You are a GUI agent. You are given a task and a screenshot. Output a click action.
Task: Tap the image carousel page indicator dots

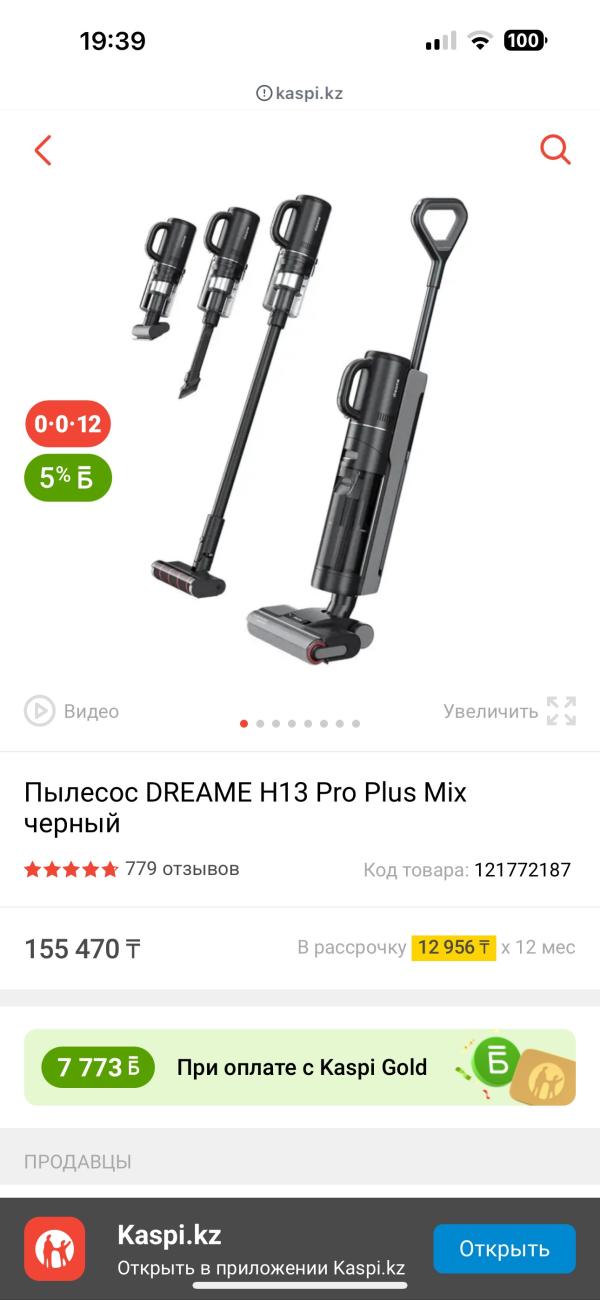click(300, 723)
